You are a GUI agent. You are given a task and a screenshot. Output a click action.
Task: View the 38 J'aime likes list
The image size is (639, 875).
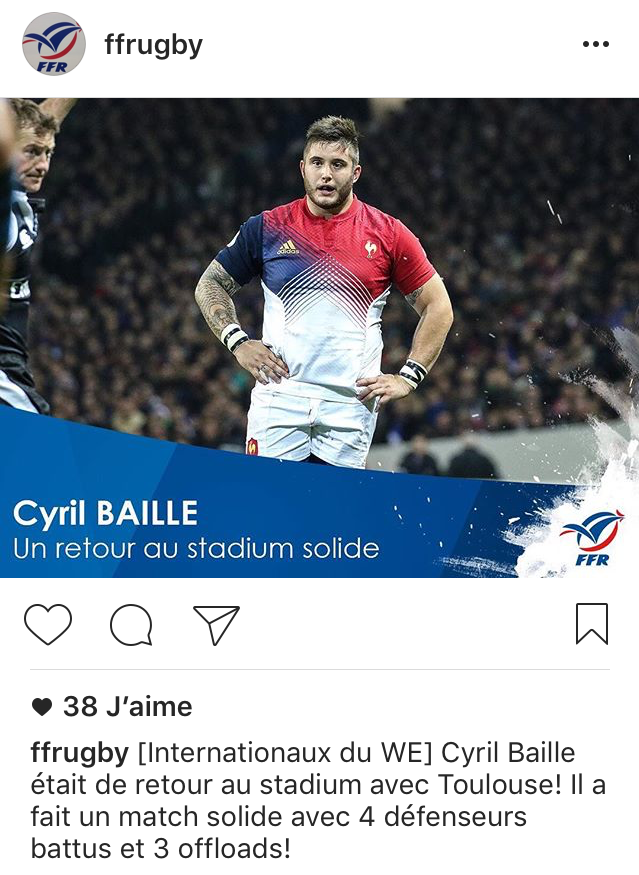[112, 706]
